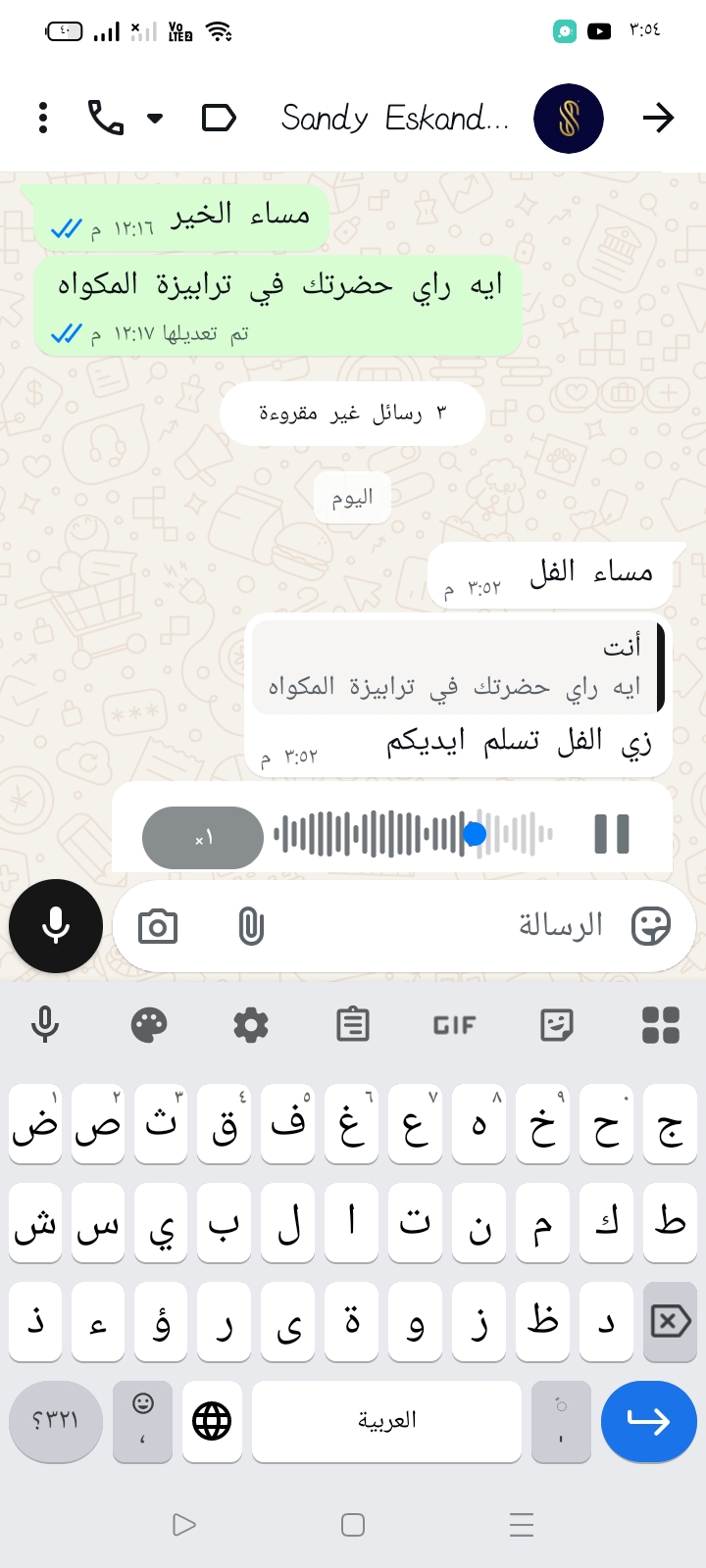Seek within the voice message waveform
706x1568 pixels.
[x=413, y=834]
